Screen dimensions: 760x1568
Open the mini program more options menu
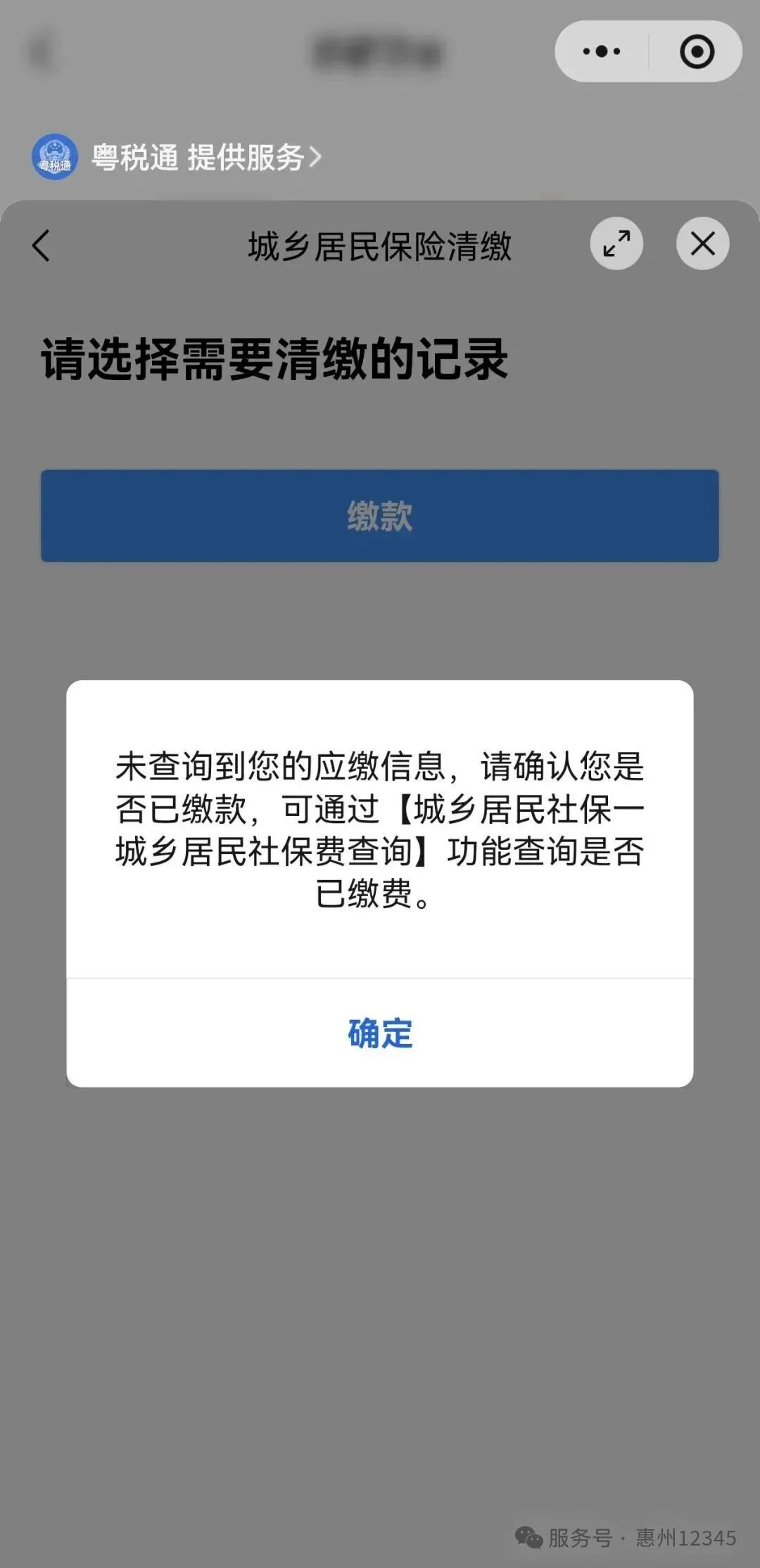[x=602, y=51]
